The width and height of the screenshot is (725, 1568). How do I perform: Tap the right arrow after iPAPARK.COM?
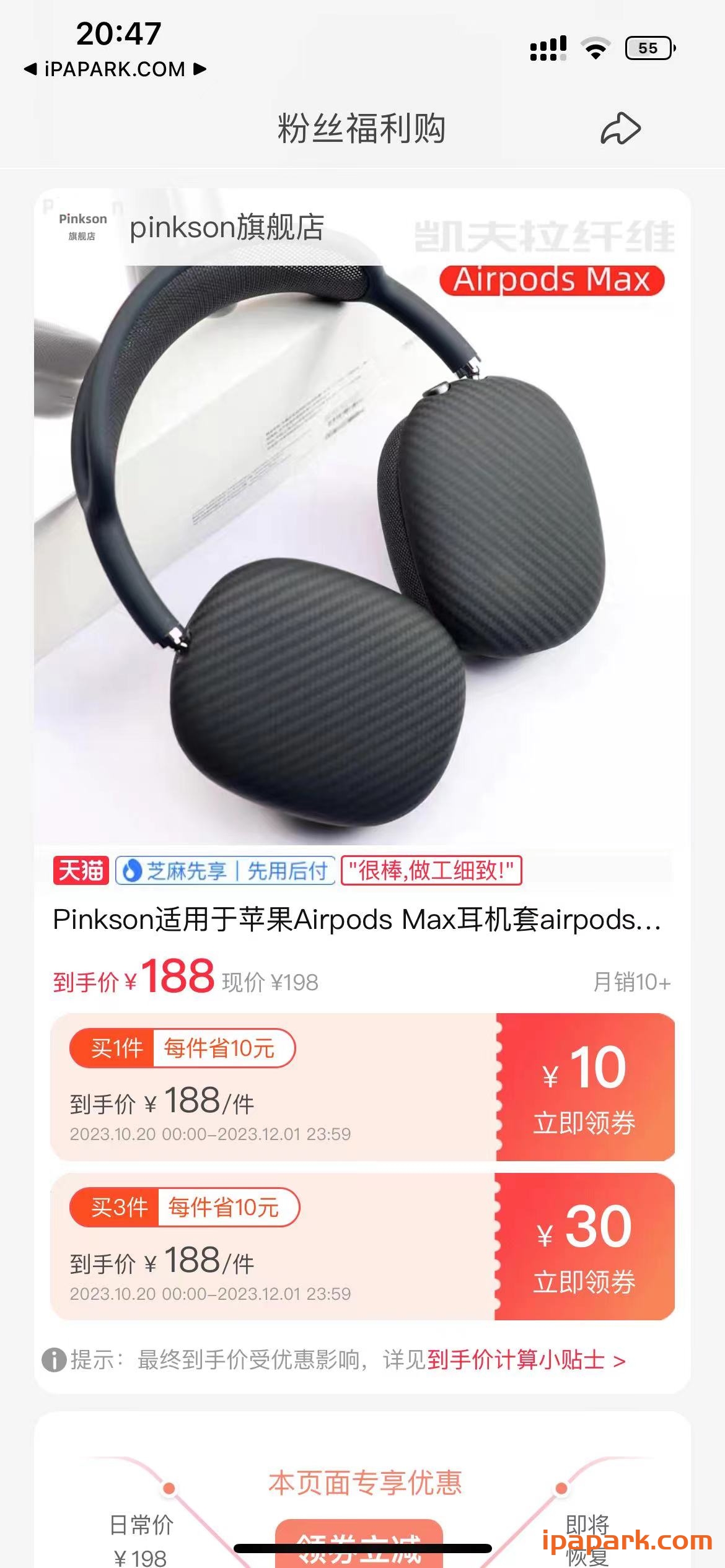(x=198, y=70)
